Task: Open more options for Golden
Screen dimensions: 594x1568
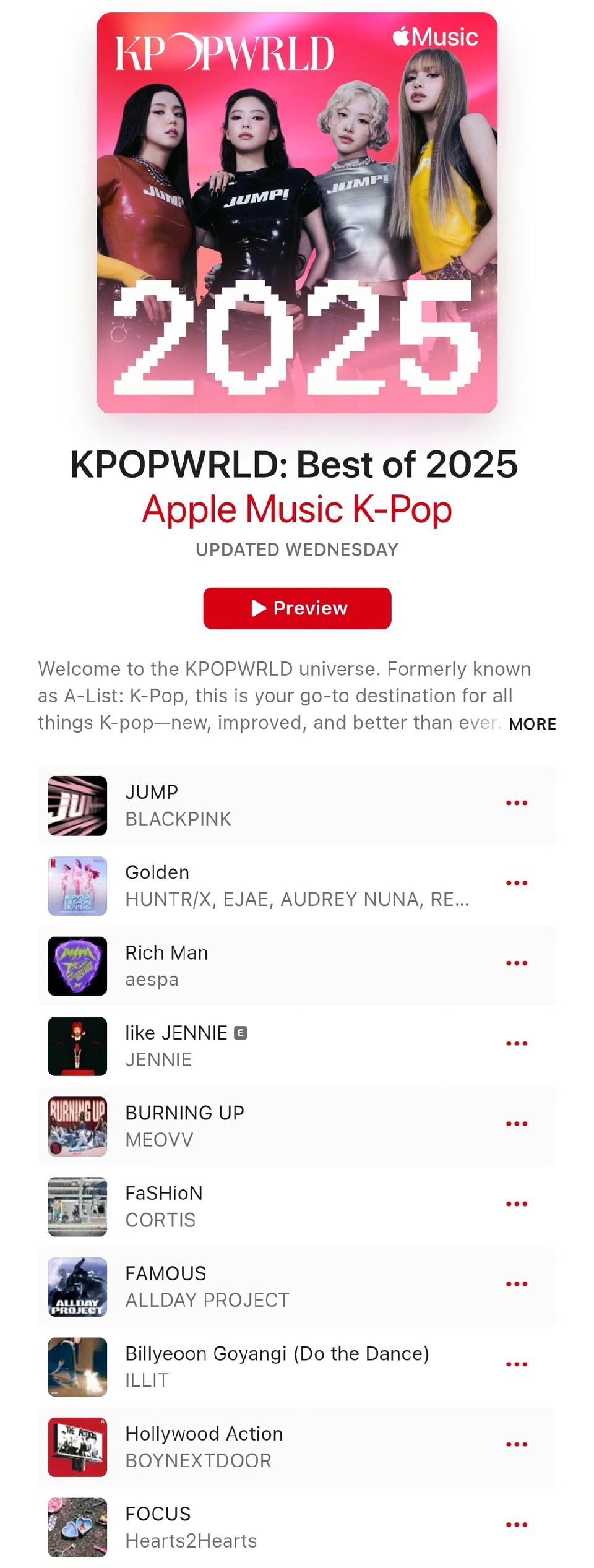Action: 517,883
